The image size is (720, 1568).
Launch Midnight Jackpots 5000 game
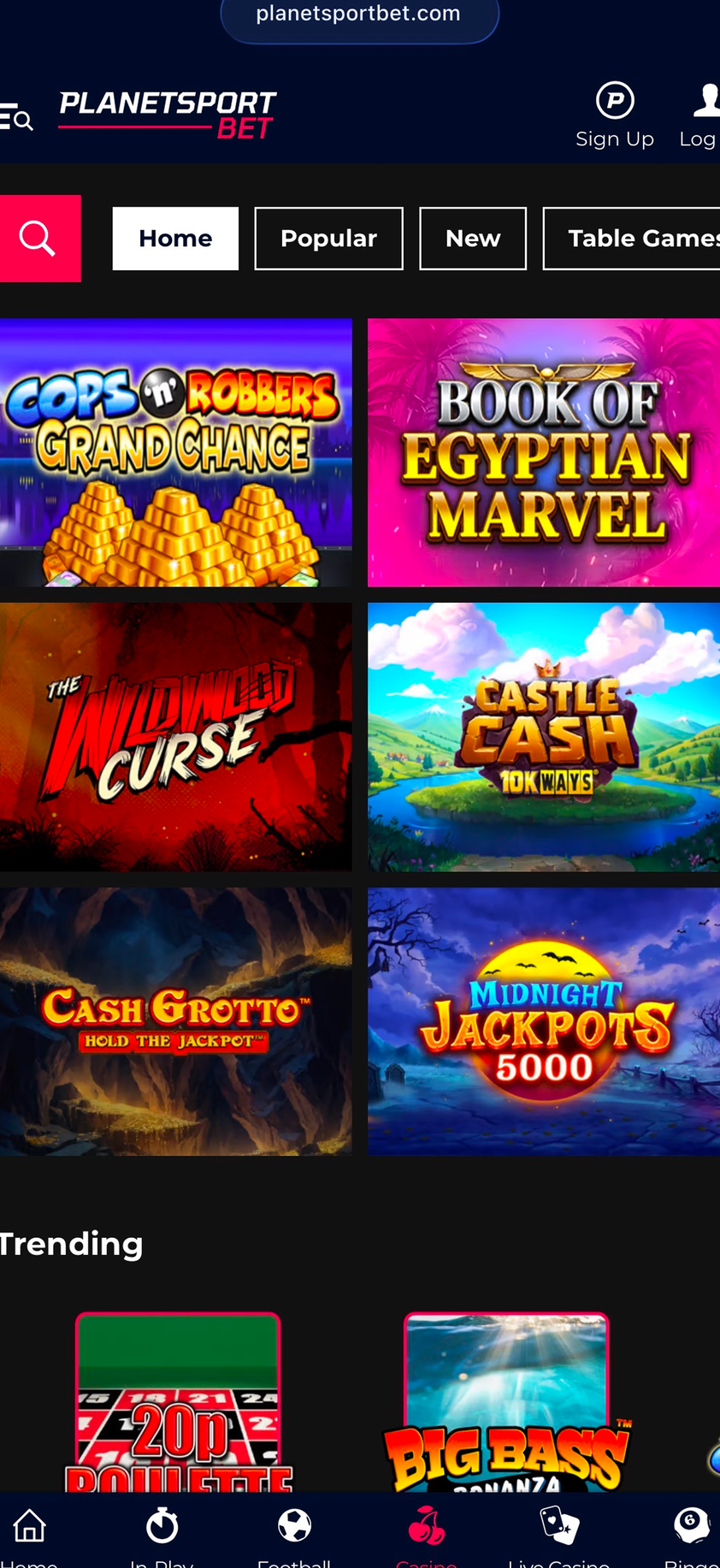544,1021
